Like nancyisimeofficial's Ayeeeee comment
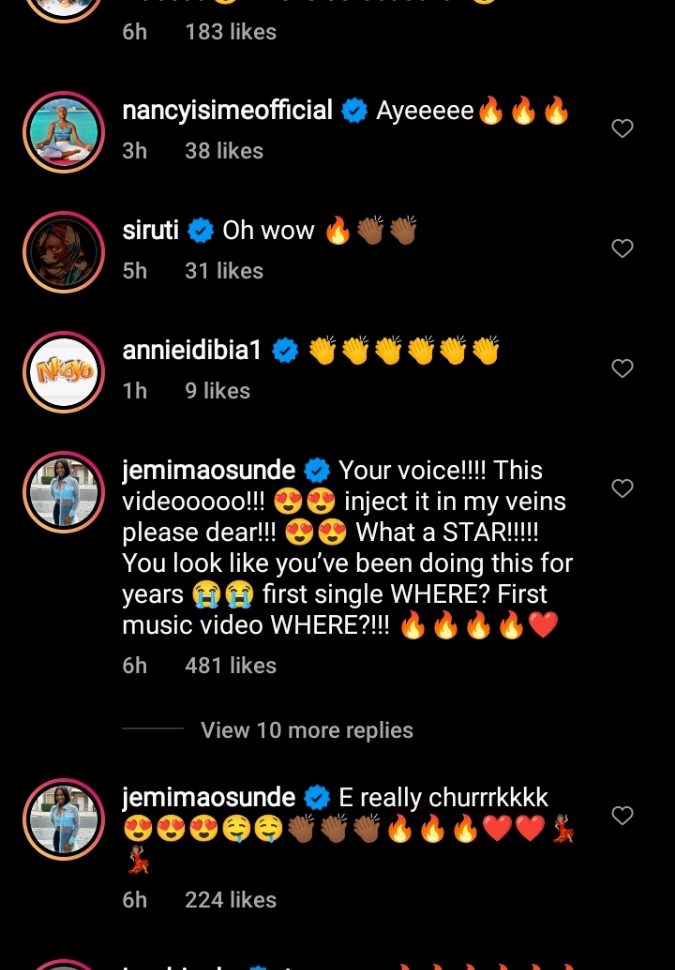This screenshot has height=970, width=675. click(x=622, y=129)
